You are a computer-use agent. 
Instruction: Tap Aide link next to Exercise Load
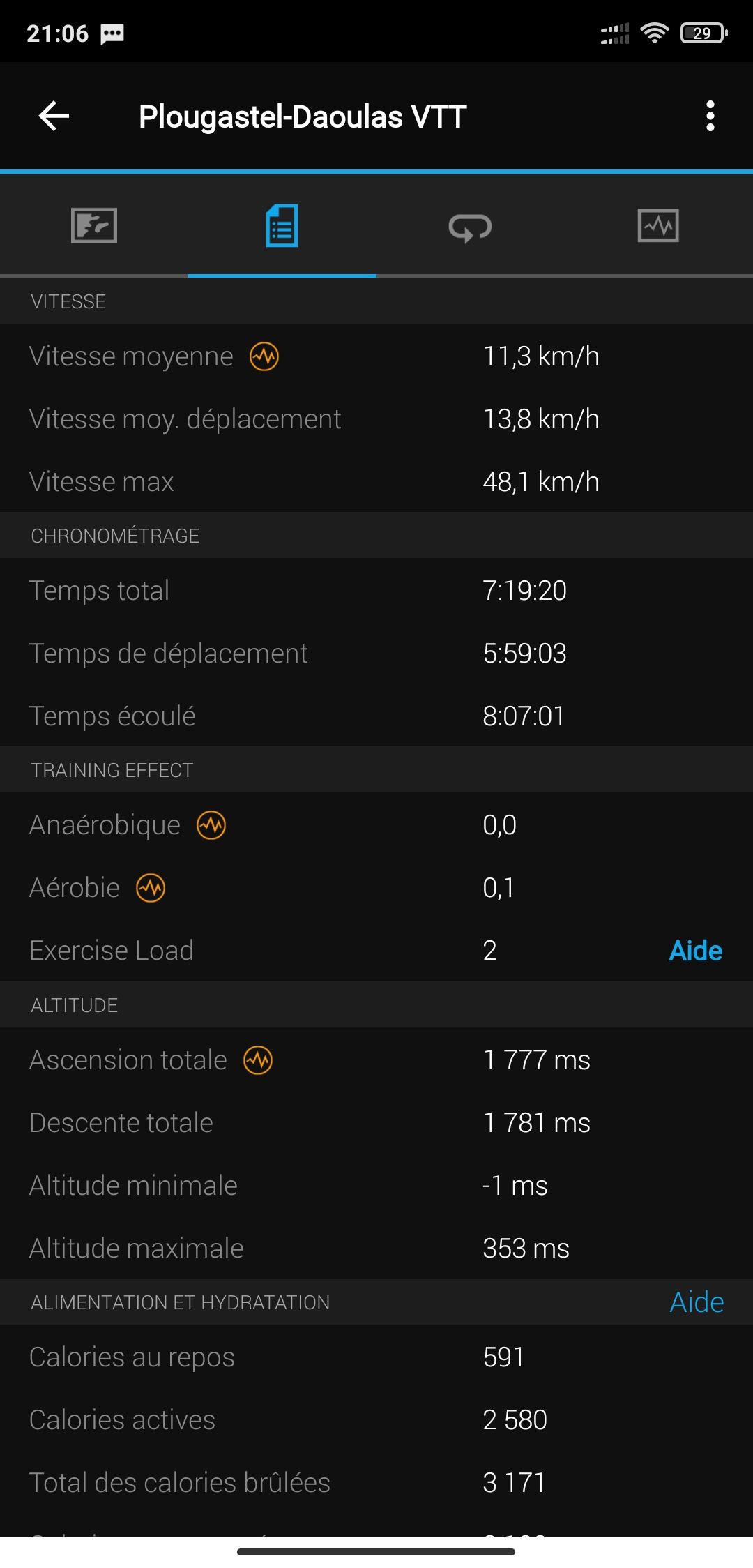coord(695,951)
